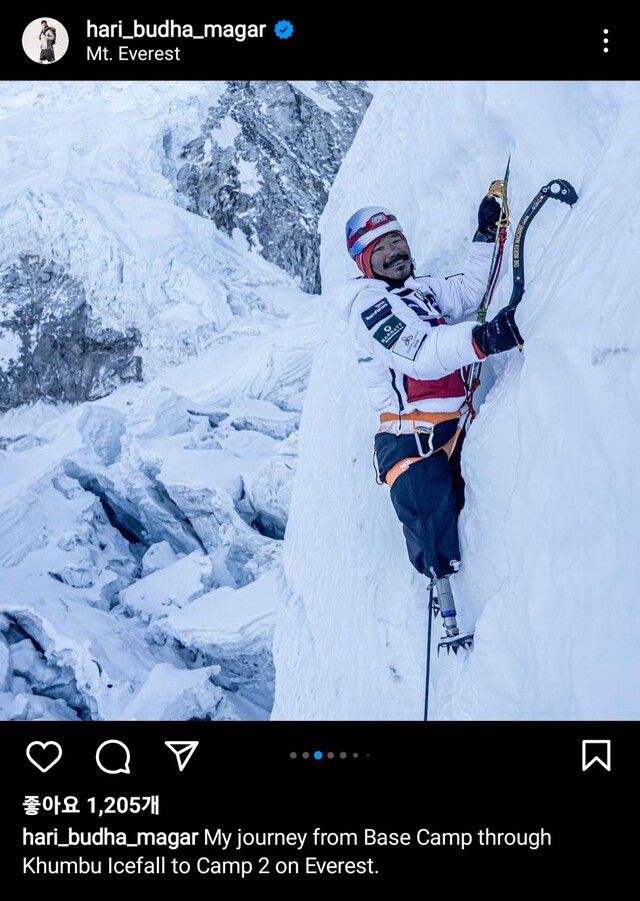Image resolution: width=640 pixels, height=901 pixels.
Task: Like this post with the heart icon
Action: pyautogui.click(x=44, y=756)
